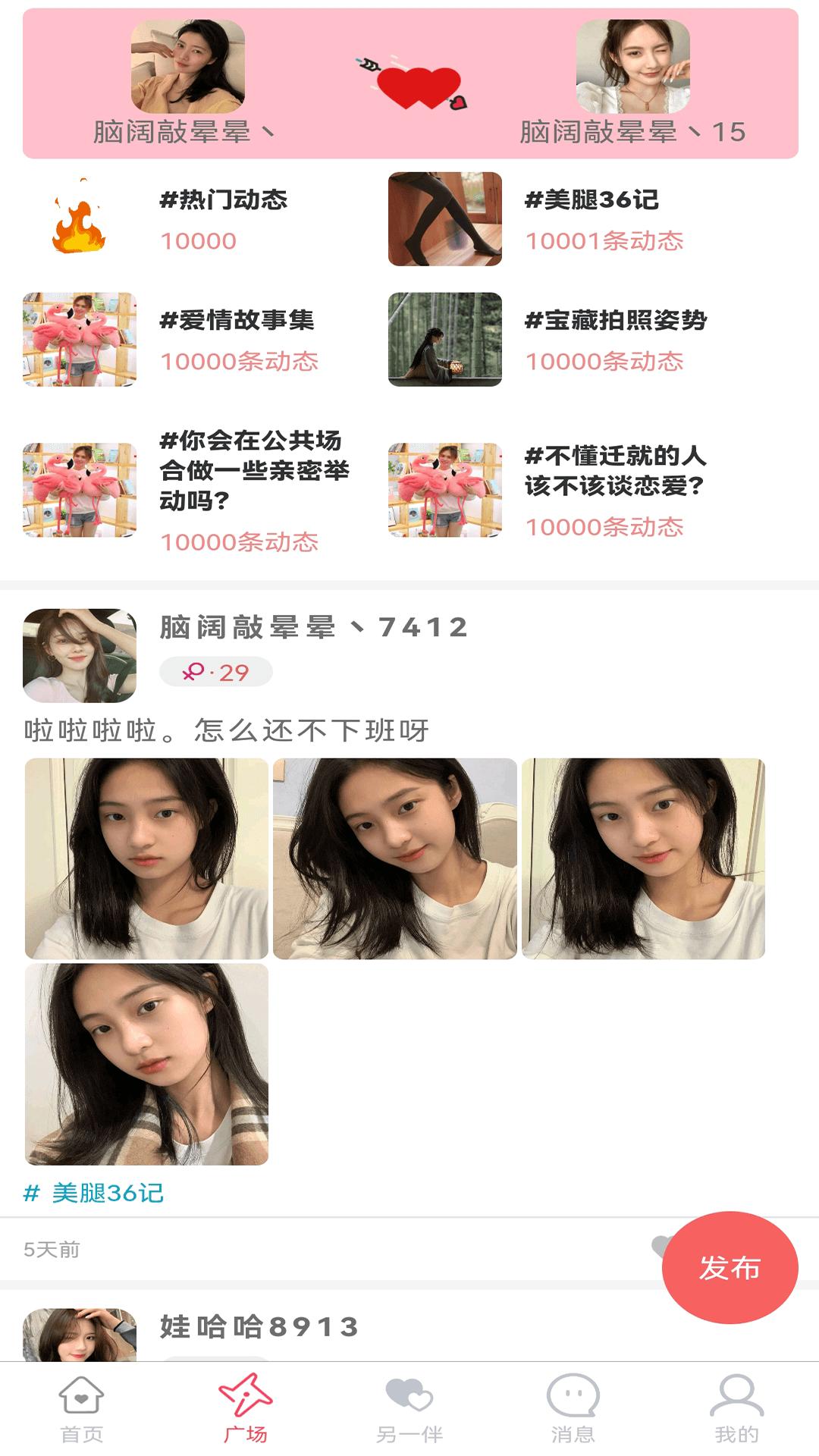This screenshot has height=1456, width=819.
Task: Open the 另一伴 tab
Action: pos(409,1408)
